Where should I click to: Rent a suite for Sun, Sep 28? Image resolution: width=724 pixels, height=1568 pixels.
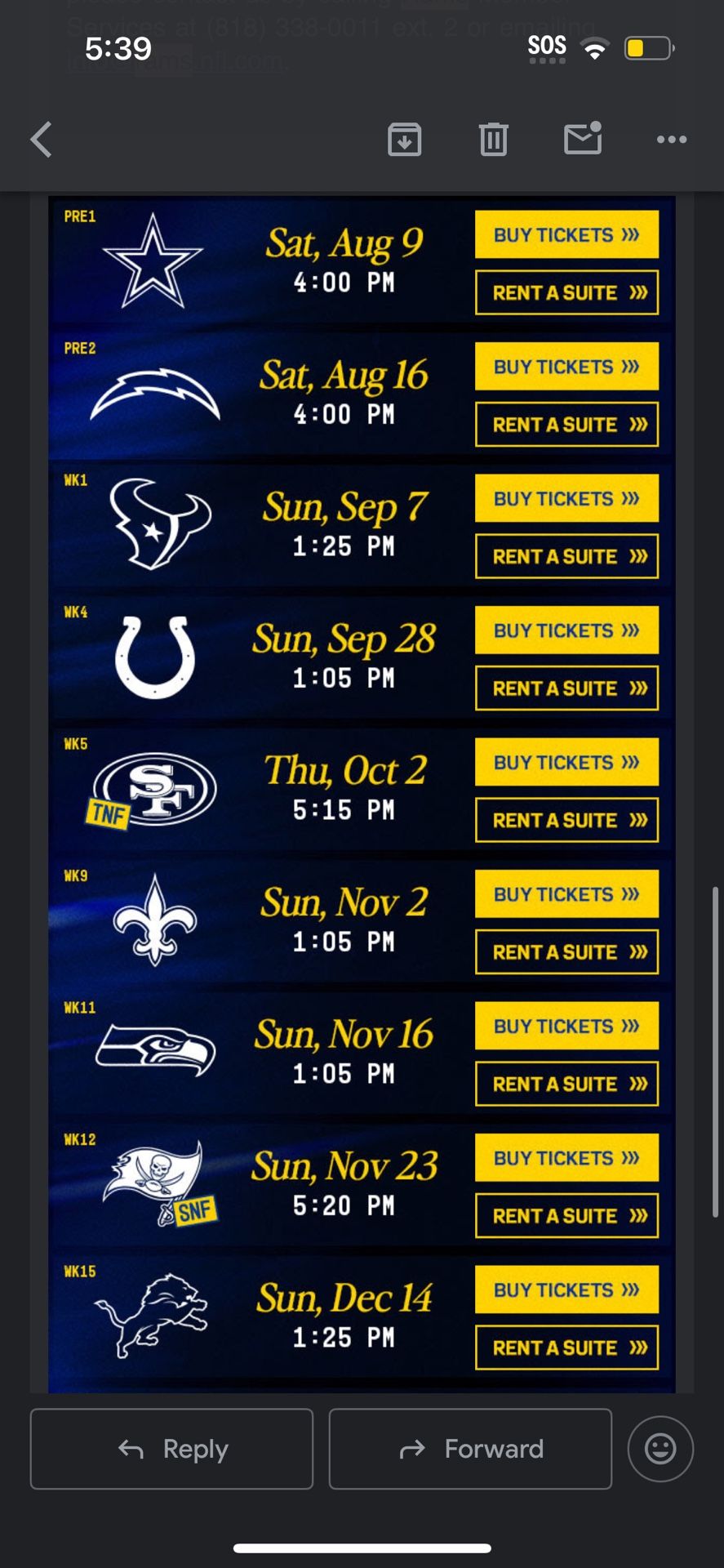[x=566, y=688]
